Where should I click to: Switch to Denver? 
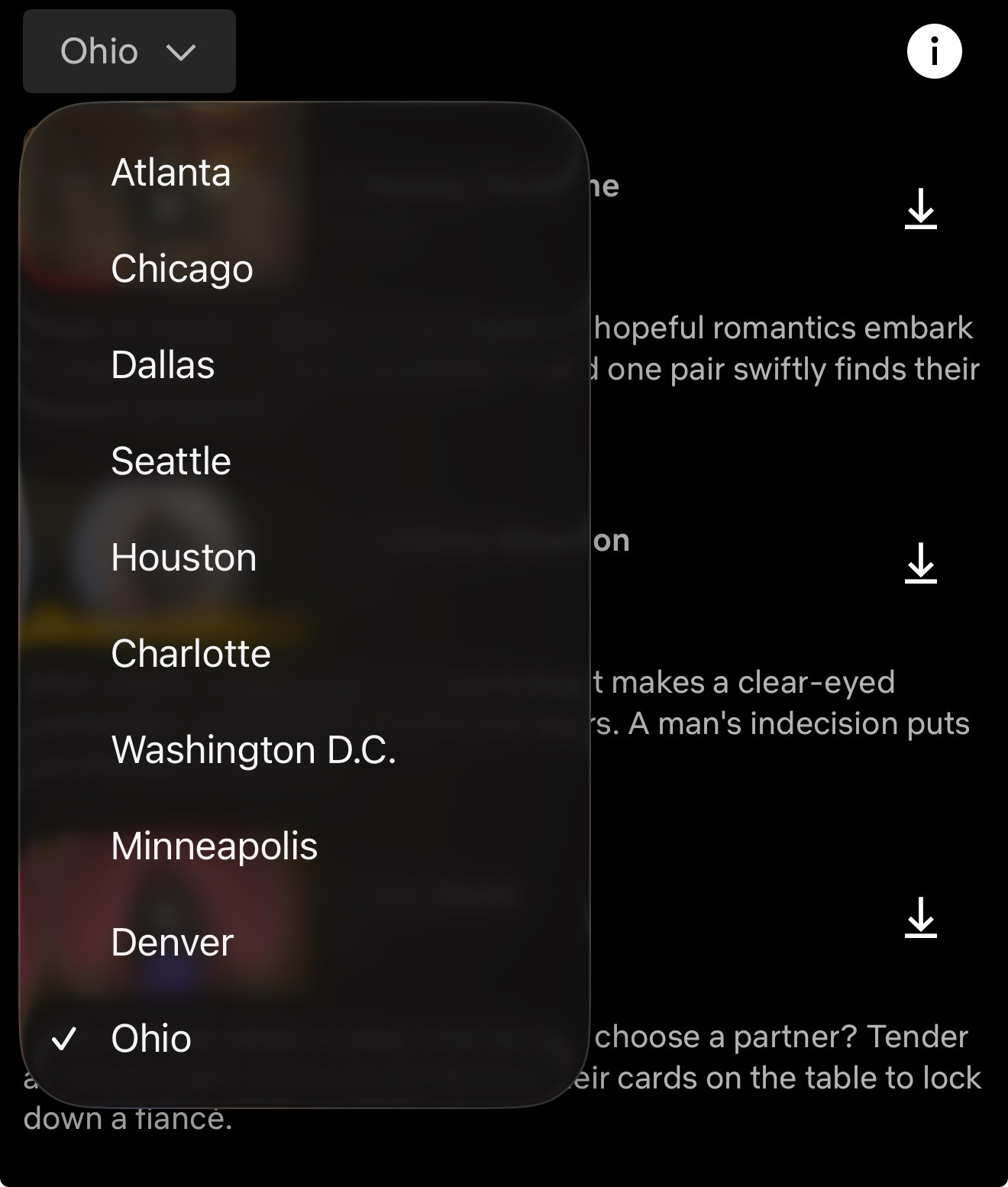point(172,943)
